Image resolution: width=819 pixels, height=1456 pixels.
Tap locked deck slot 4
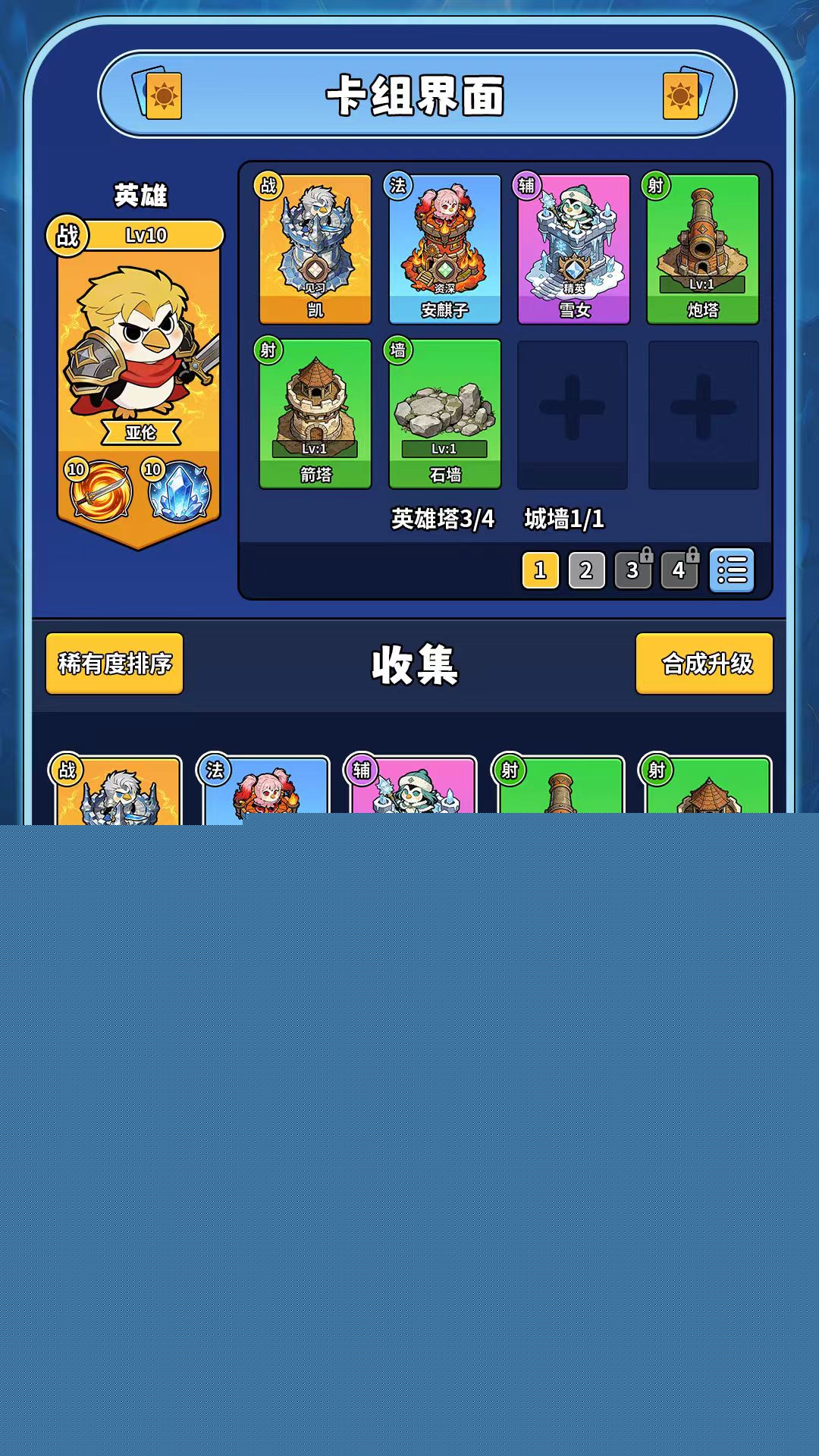[679, 570]
